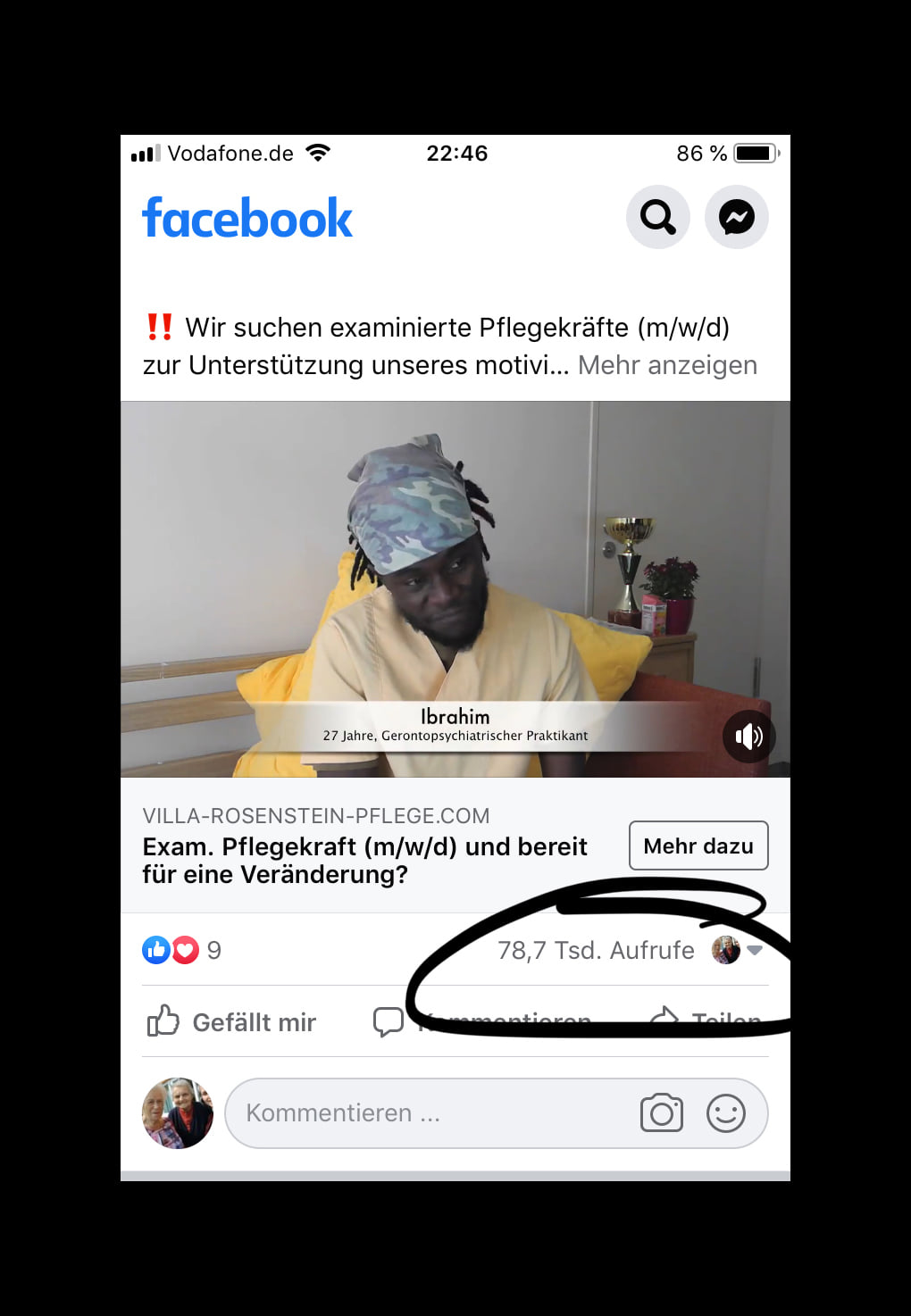Expand post text with Mehr anzeigen

coord(667,365)
